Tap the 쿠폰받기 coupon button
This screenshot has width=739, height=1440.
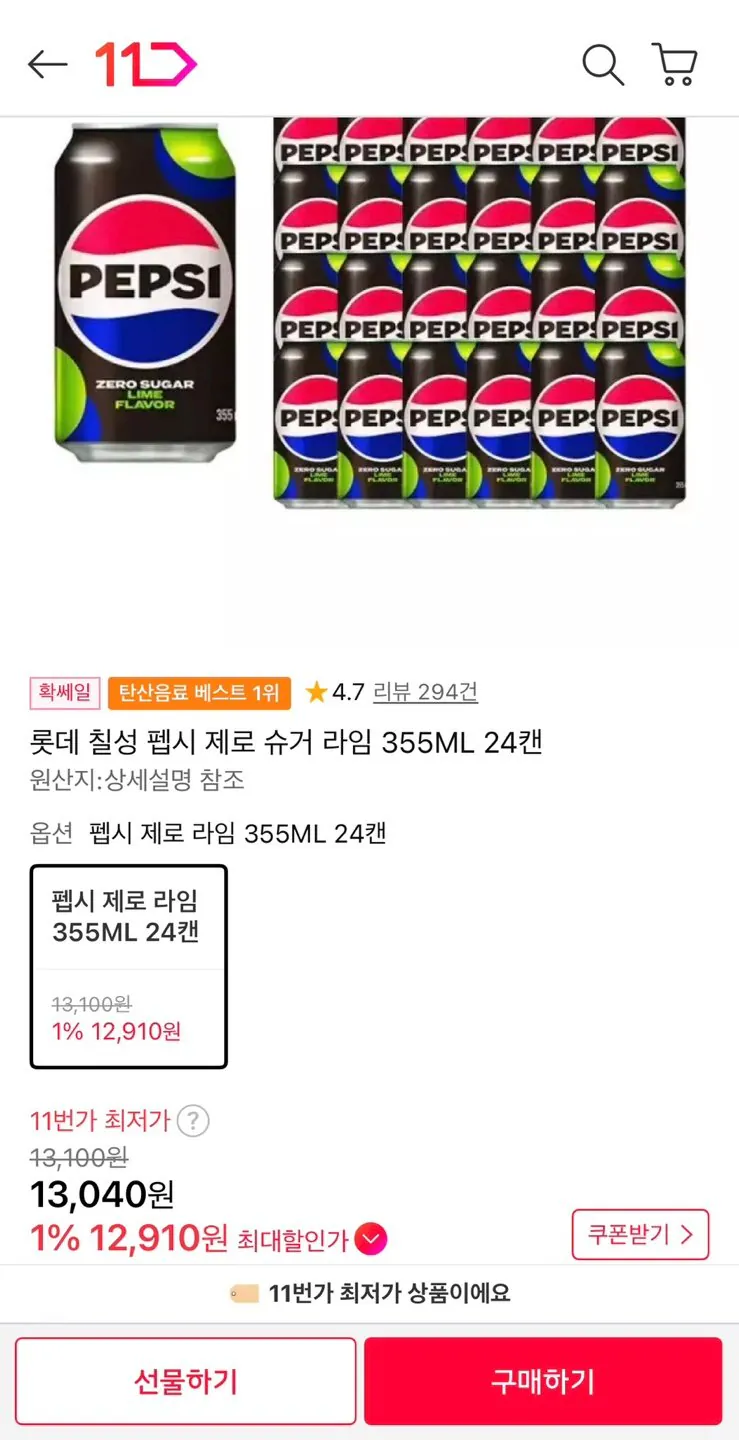(x=640, y=1234)
